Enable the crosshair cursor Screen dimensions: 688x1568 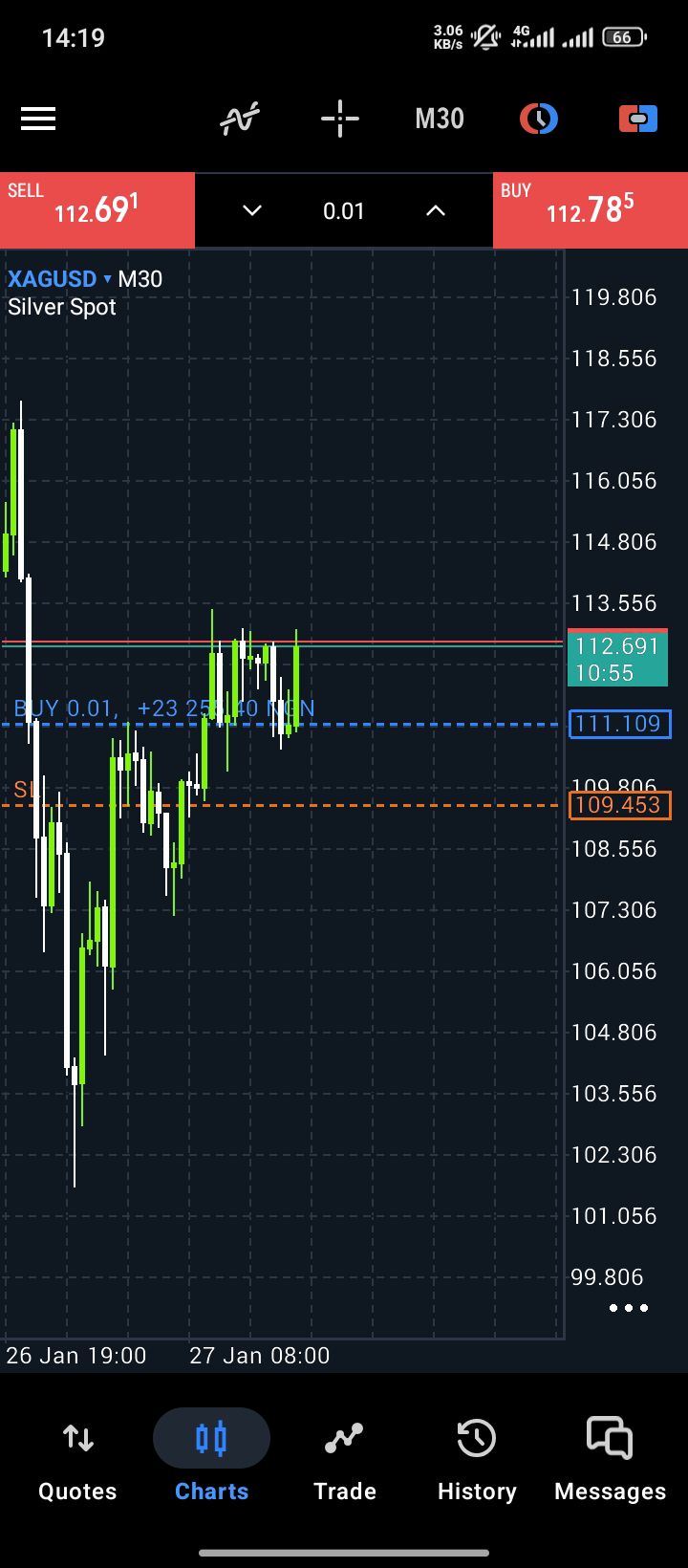339,119
